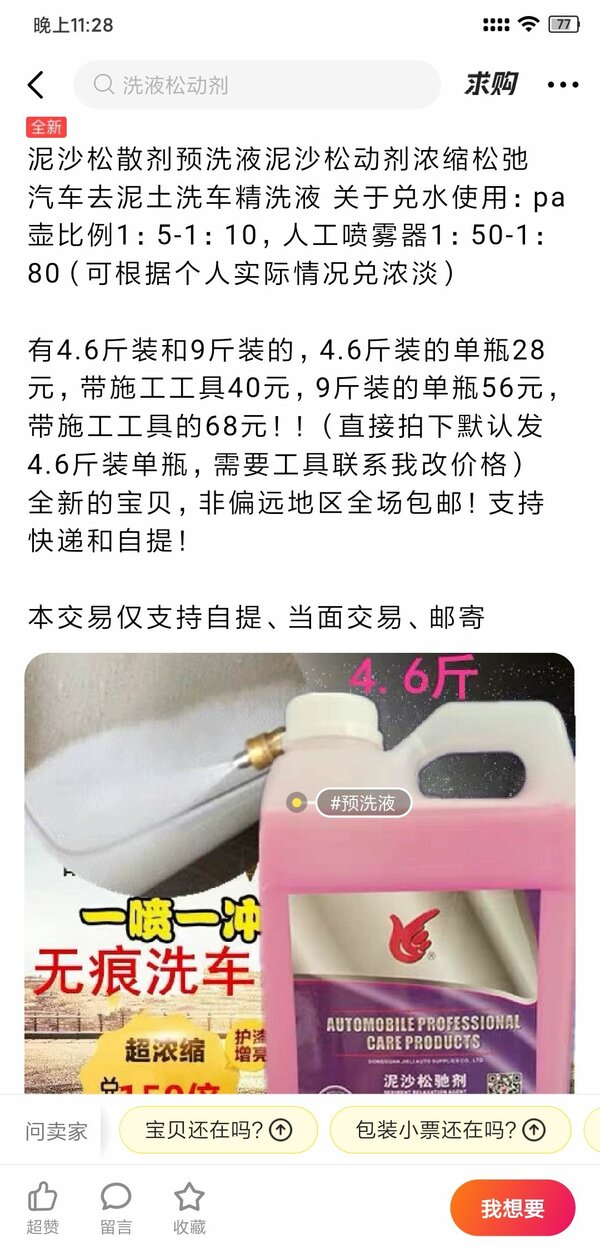
Task: Tap the 我想要 button
Action: pyautogui.click(x=512, y=1207)
